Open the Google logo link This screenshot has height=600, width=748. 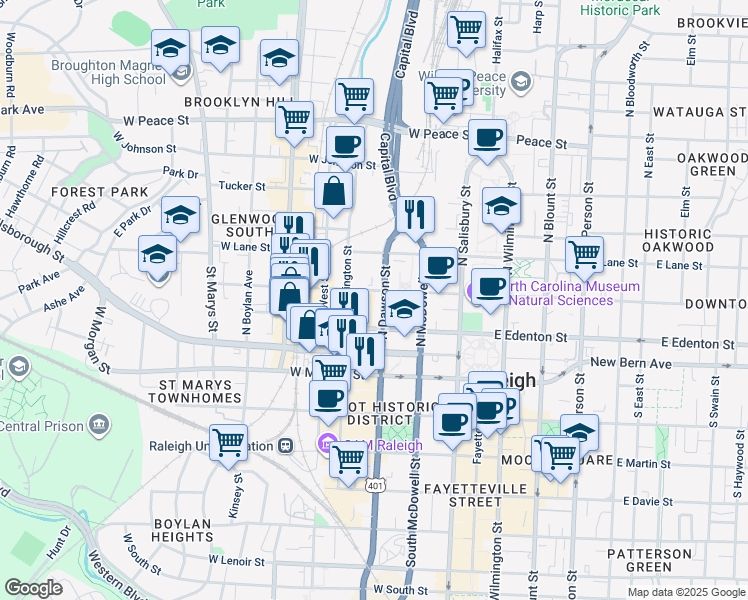click(33, 587)
